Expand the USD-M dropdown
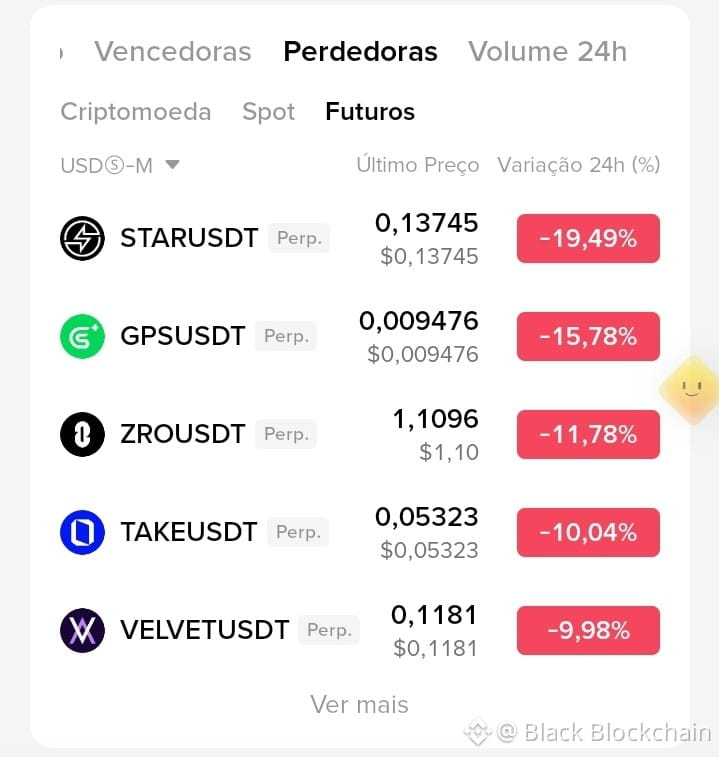Screen dimensions: 719x757 [120, 165]
